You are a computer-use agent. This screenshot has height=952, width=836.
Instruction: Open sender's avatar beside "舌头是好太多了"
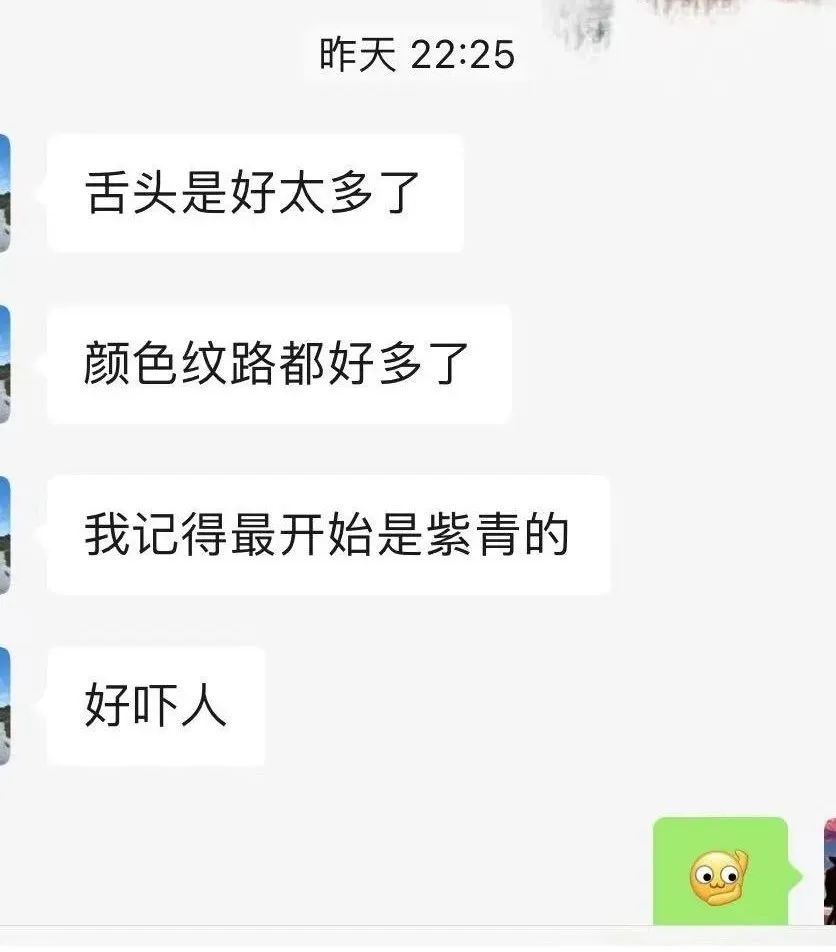[x=5, y=193]
